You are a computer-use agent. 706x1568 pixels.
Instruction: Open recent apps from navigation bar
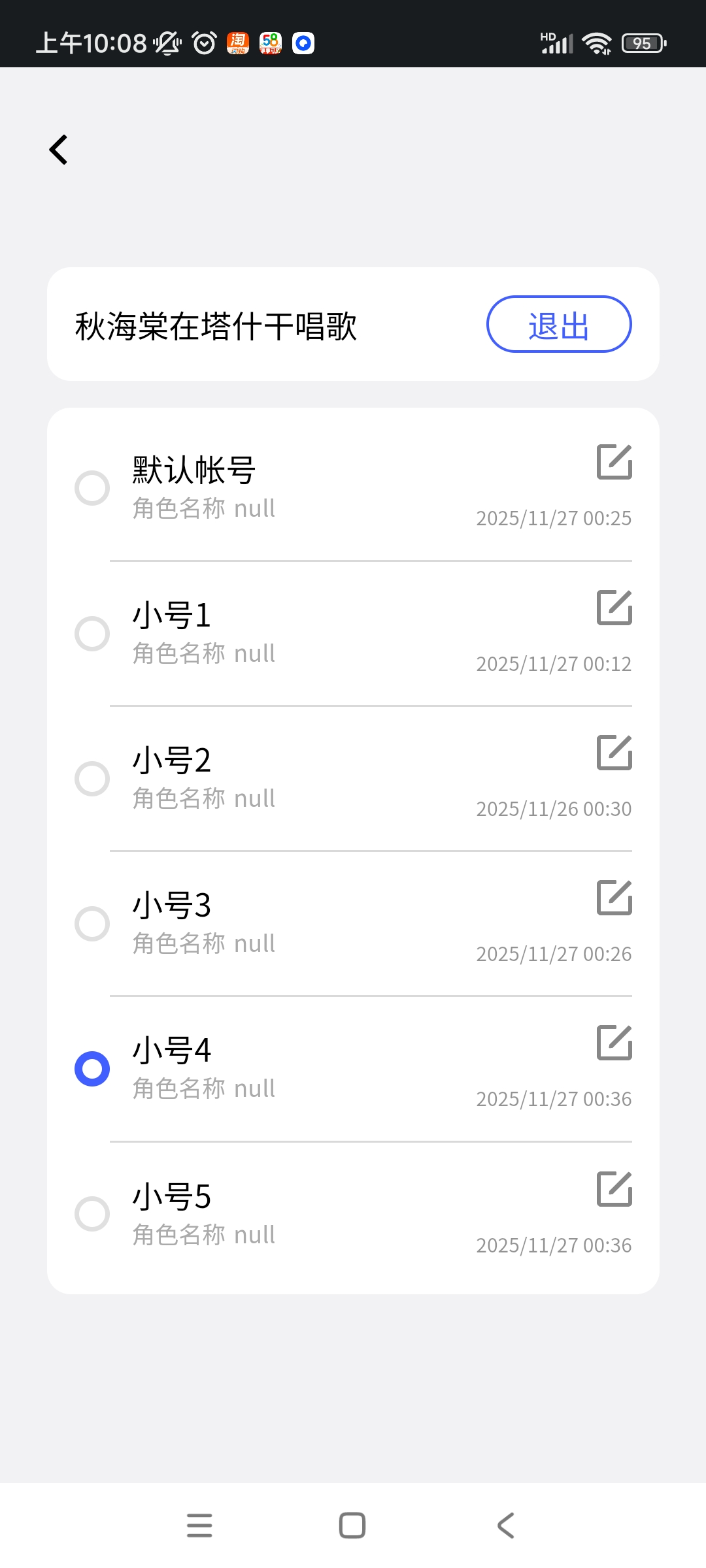point(199,1526)
